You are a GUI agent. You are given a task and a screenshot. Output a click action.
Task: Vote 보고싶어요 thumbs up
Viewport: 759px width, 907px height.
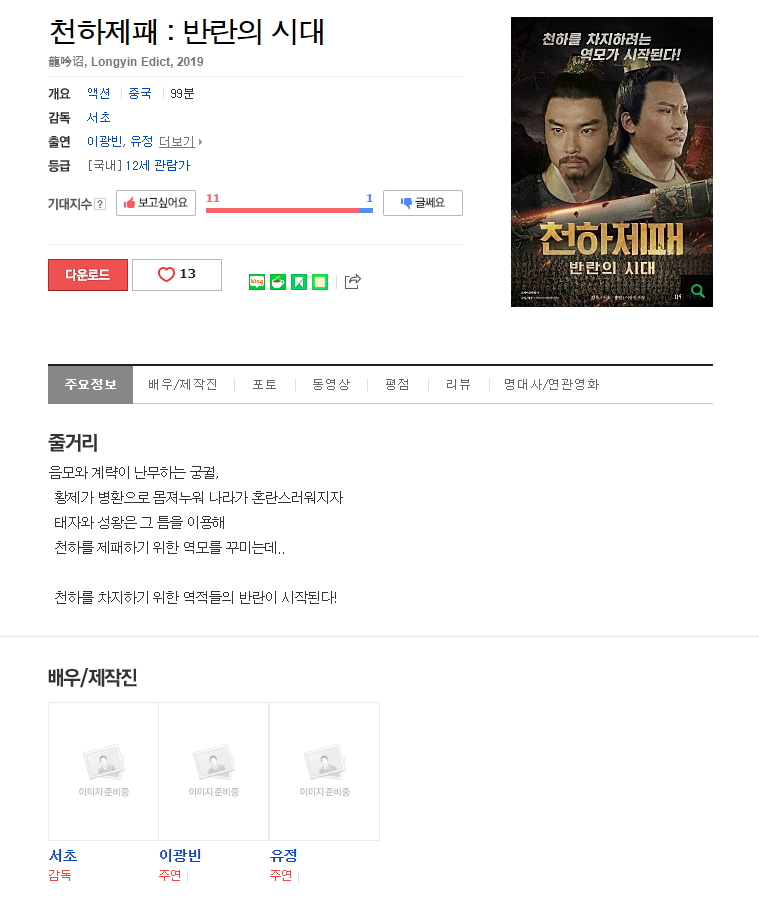pos(156,203)
